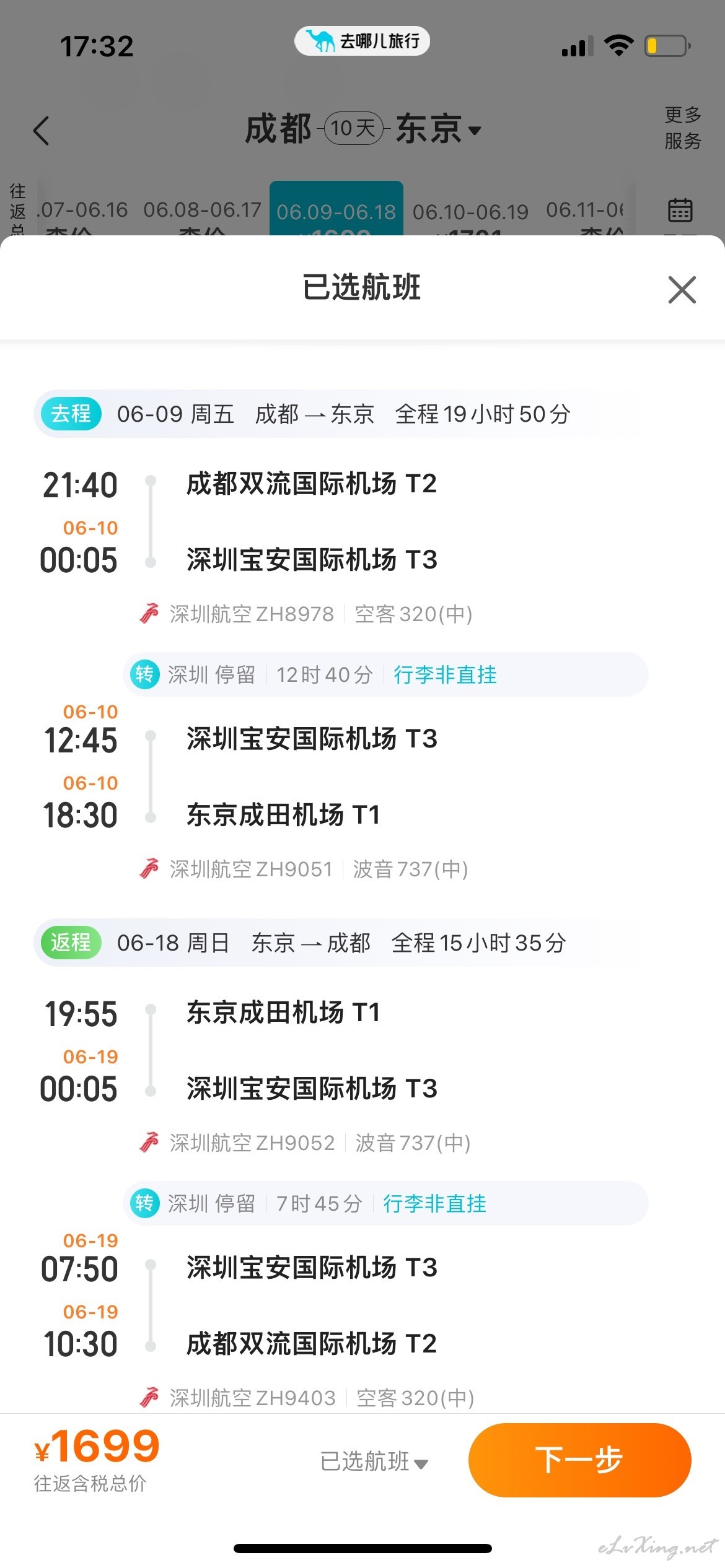Viewport: 725px width, 1568px height.
Task: Return to the 去哪儿旅行 pill
Action: (362, 41)
